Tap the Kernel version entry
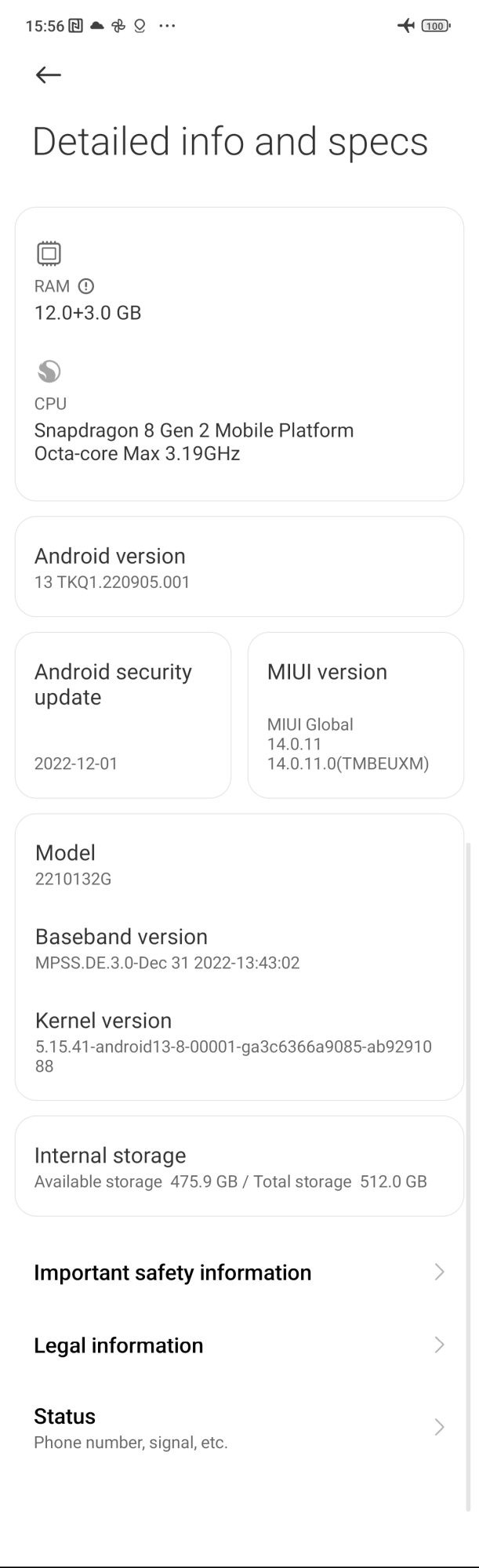The image size is (479, 1568). coord(234,1041)
